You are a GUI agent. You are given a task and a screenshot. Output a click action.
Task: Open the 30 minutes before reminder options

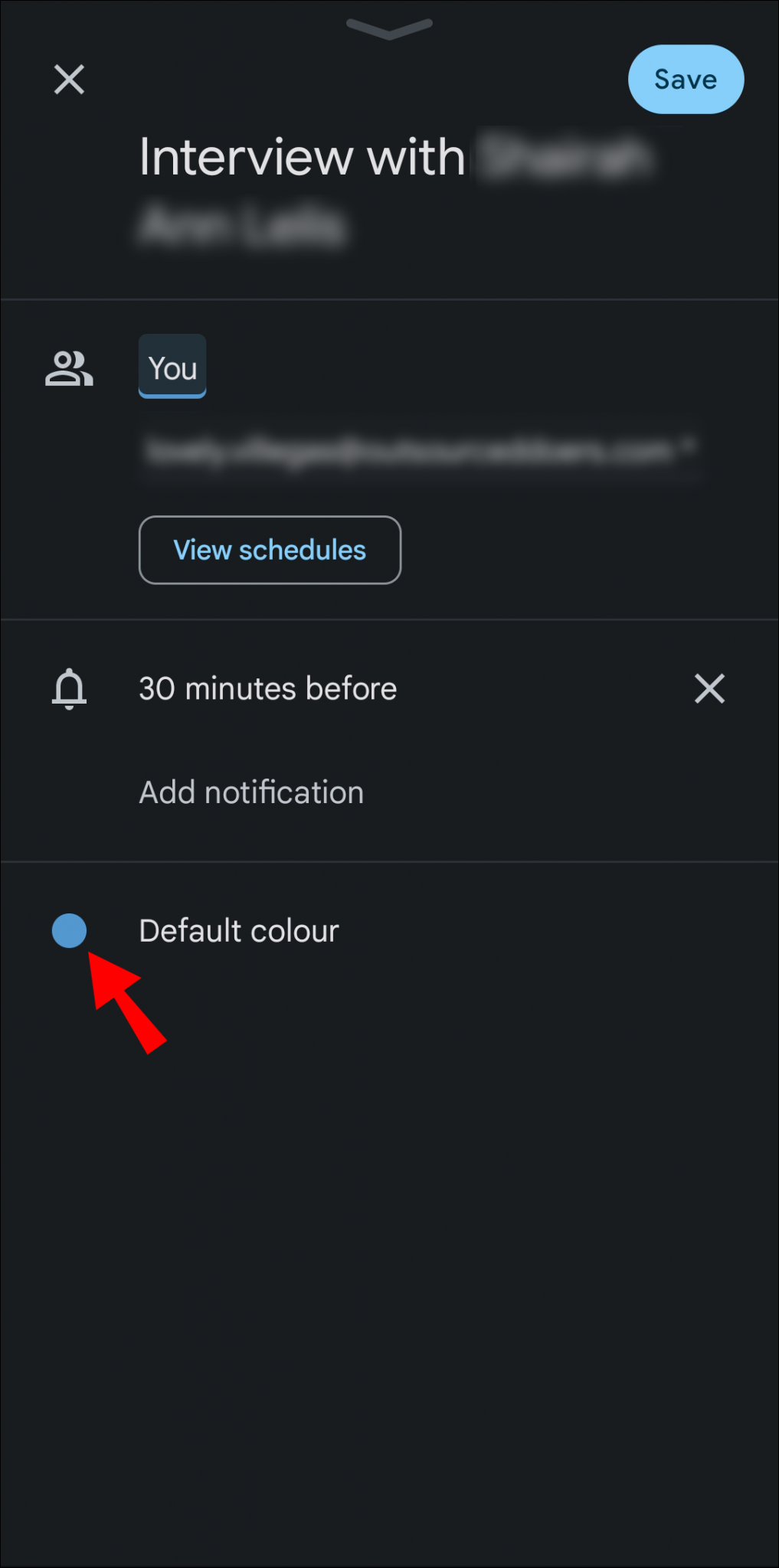click(x=267, y=688)
